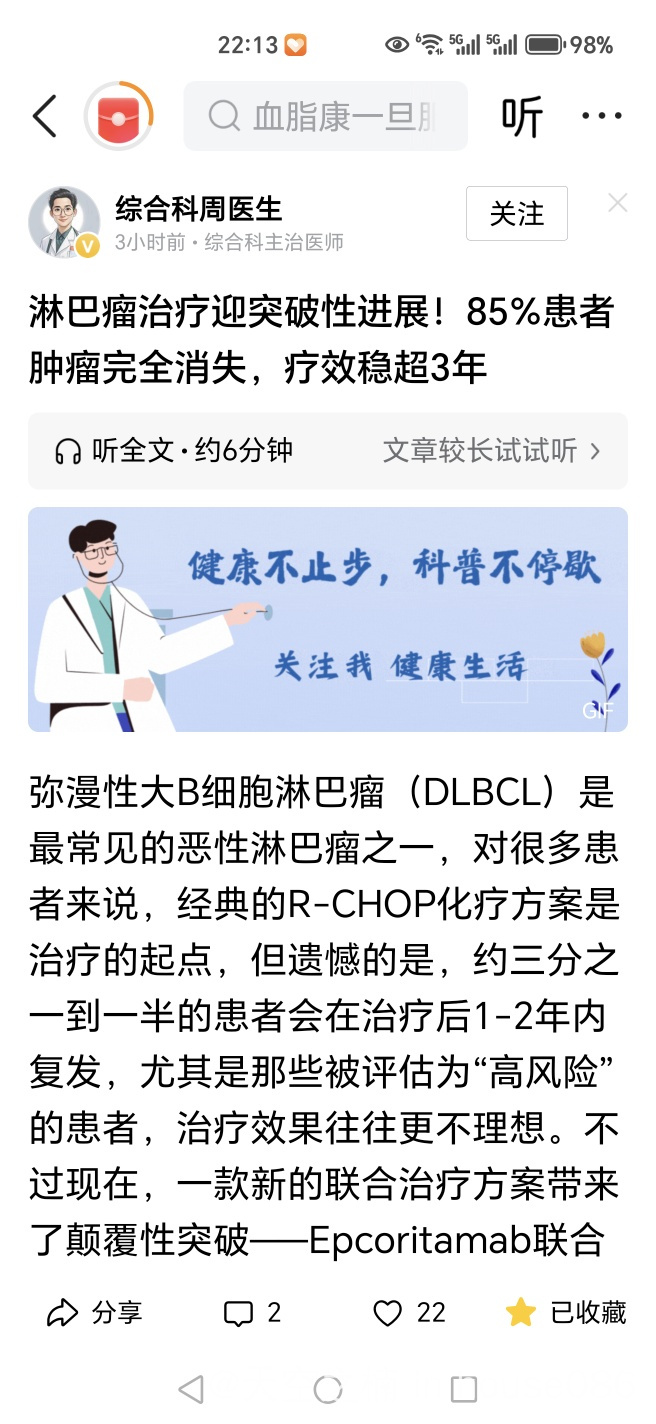This screenshot has width=656, height=1424.
Task: Dismiss the author follow card
Action: tap(618, 204)
